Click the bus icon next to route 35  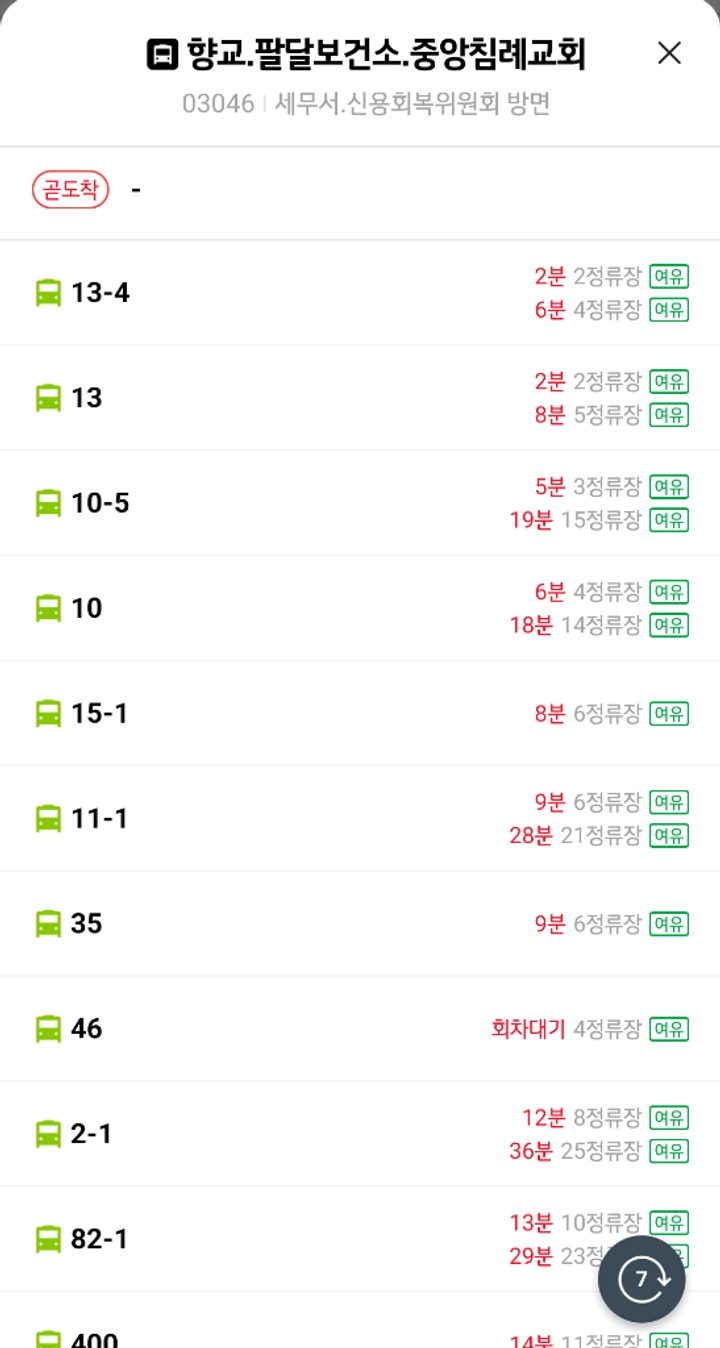(49, 923)
